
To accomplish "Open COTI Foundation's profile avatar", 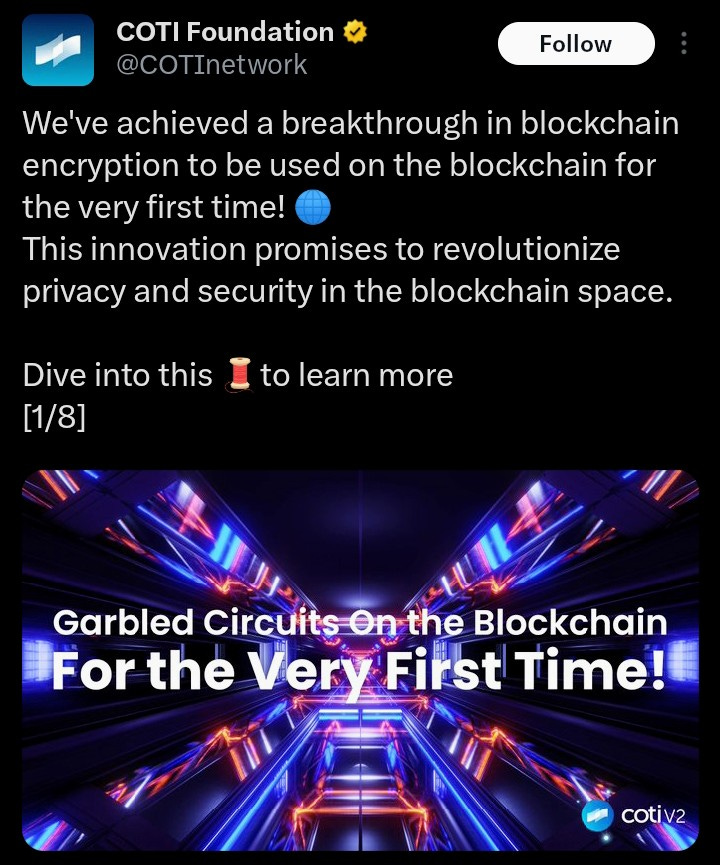I will point(58,50).
